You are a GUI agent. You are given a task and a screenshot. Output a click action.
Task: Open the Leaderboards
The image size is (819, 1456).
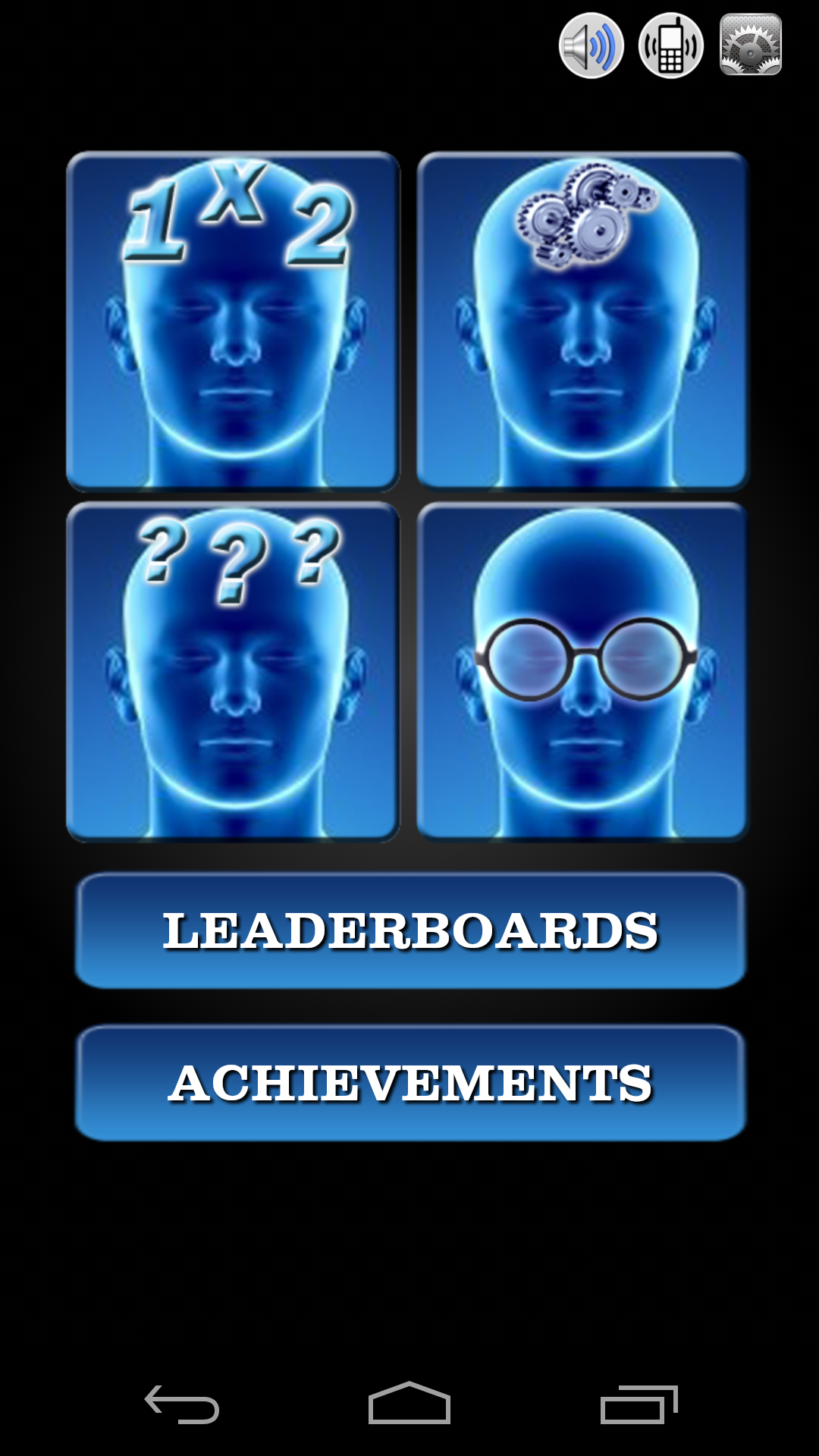(410, 930)
